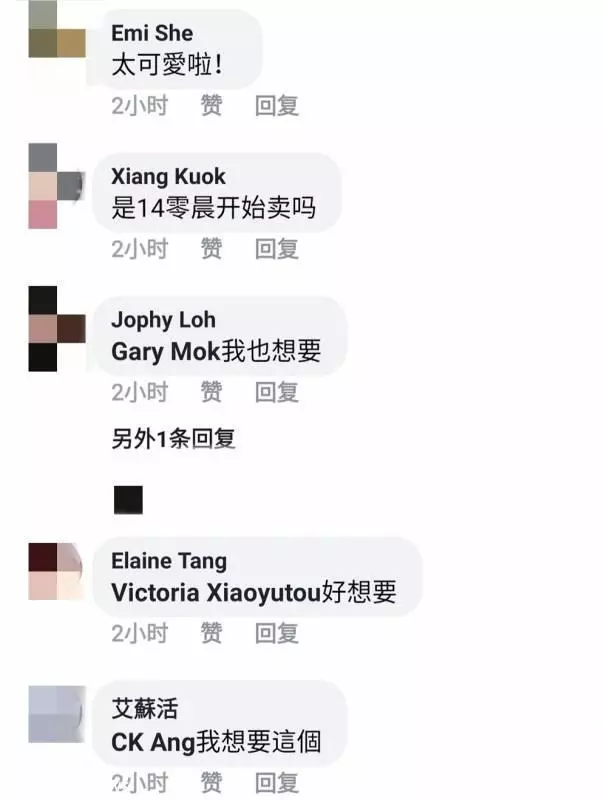Open Xiang Kuok's profile name
The width and height of the screenshot is (604, 800).
point(168,177)
